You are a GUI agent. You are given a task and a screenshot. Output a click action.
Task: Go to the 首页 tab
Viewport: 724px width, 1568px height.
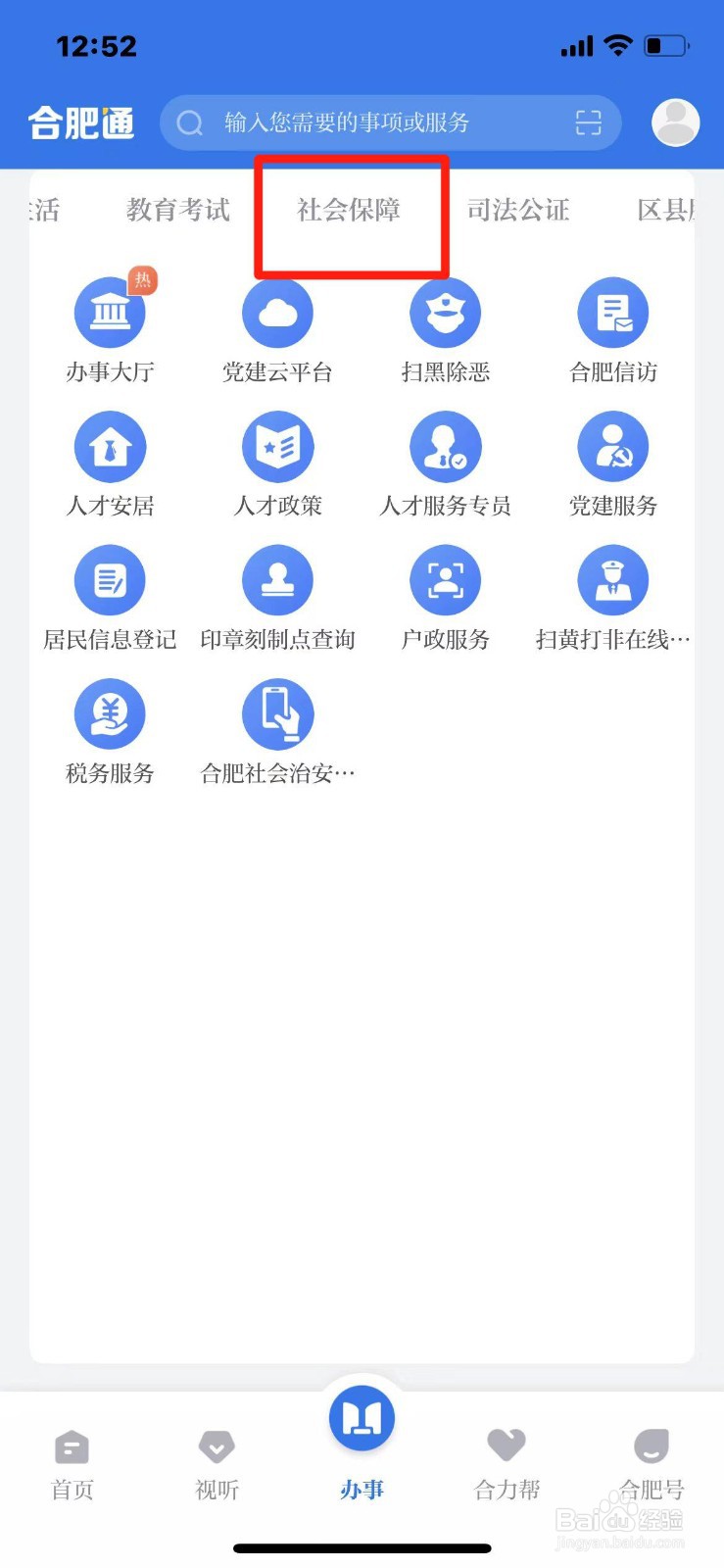[x=72, y=1466]
